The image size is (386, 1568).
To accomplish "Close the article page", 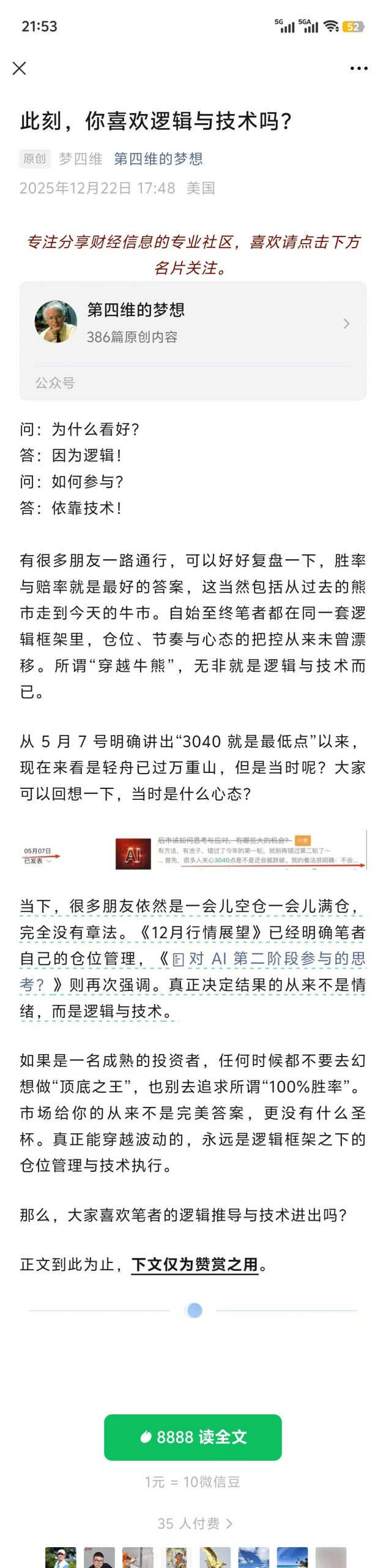I will point(20,68).
